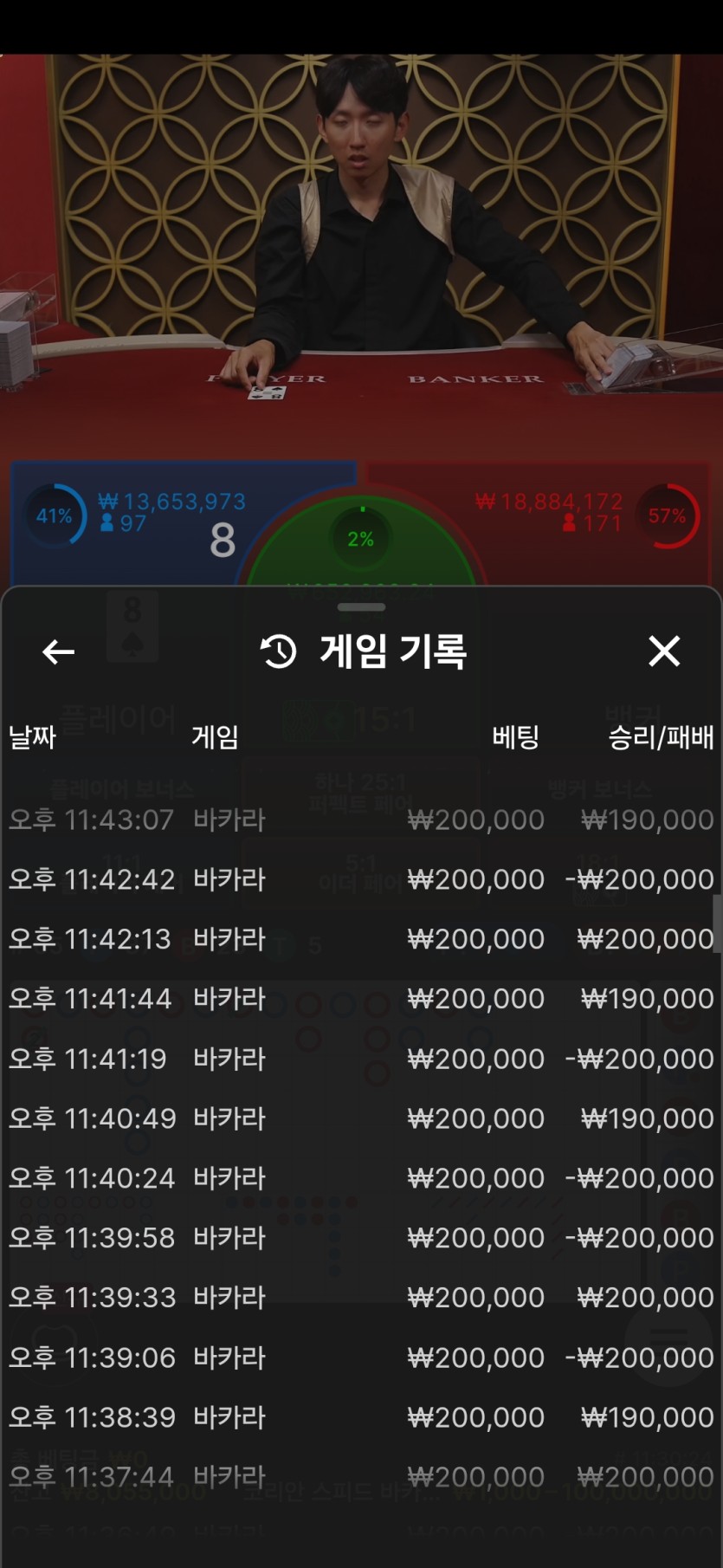View details of the 오후 11:39:06 game
Screen dimensions: 723x1568
[x=361, y=1357]
